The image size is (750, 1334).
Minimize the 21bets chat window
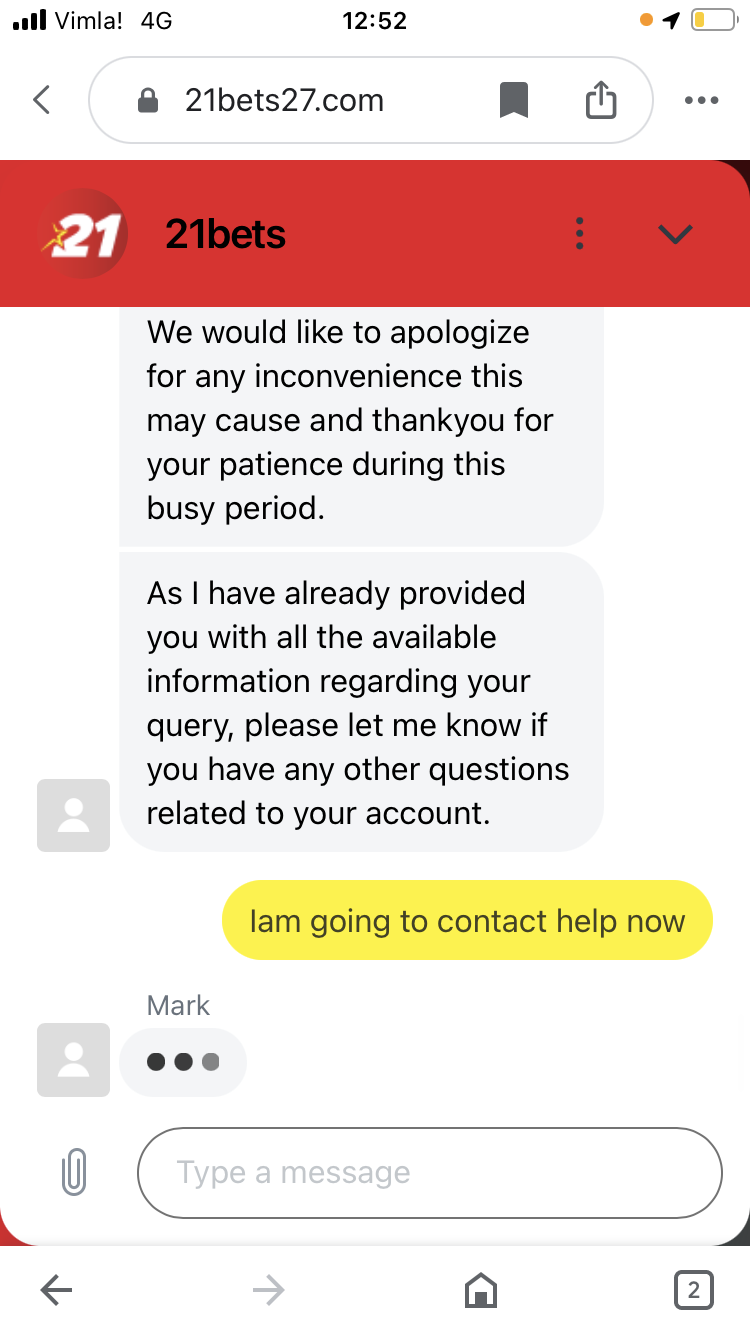(676, 234)
